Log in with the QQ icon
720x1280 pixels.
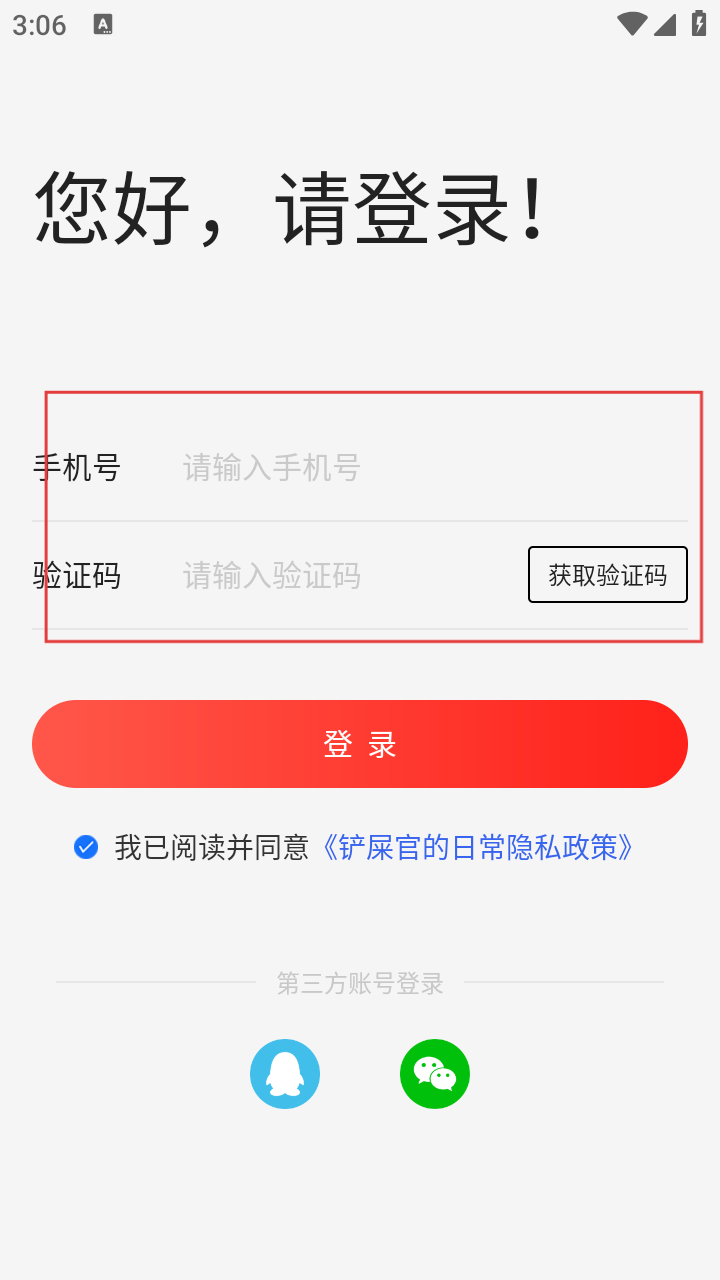(285, 1074)
